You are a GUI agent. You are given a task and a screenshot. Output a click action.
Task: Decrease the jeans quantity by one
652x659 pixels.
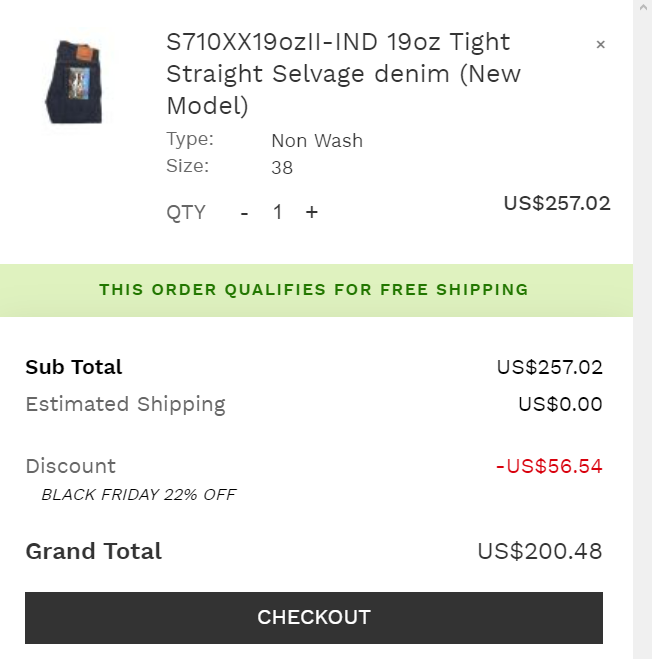pos(244,212)
